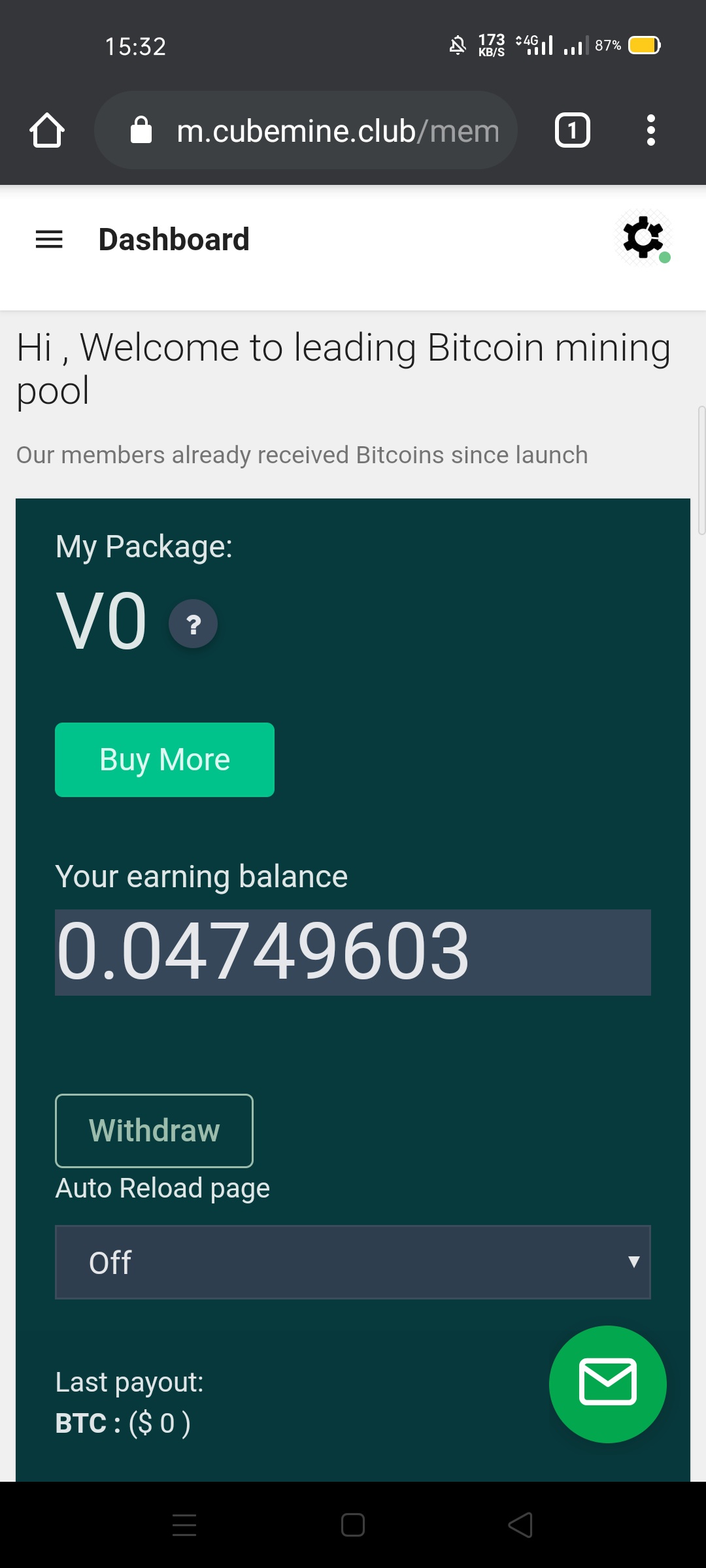Open recent apps from navigation bar

tap(184, 1526)
